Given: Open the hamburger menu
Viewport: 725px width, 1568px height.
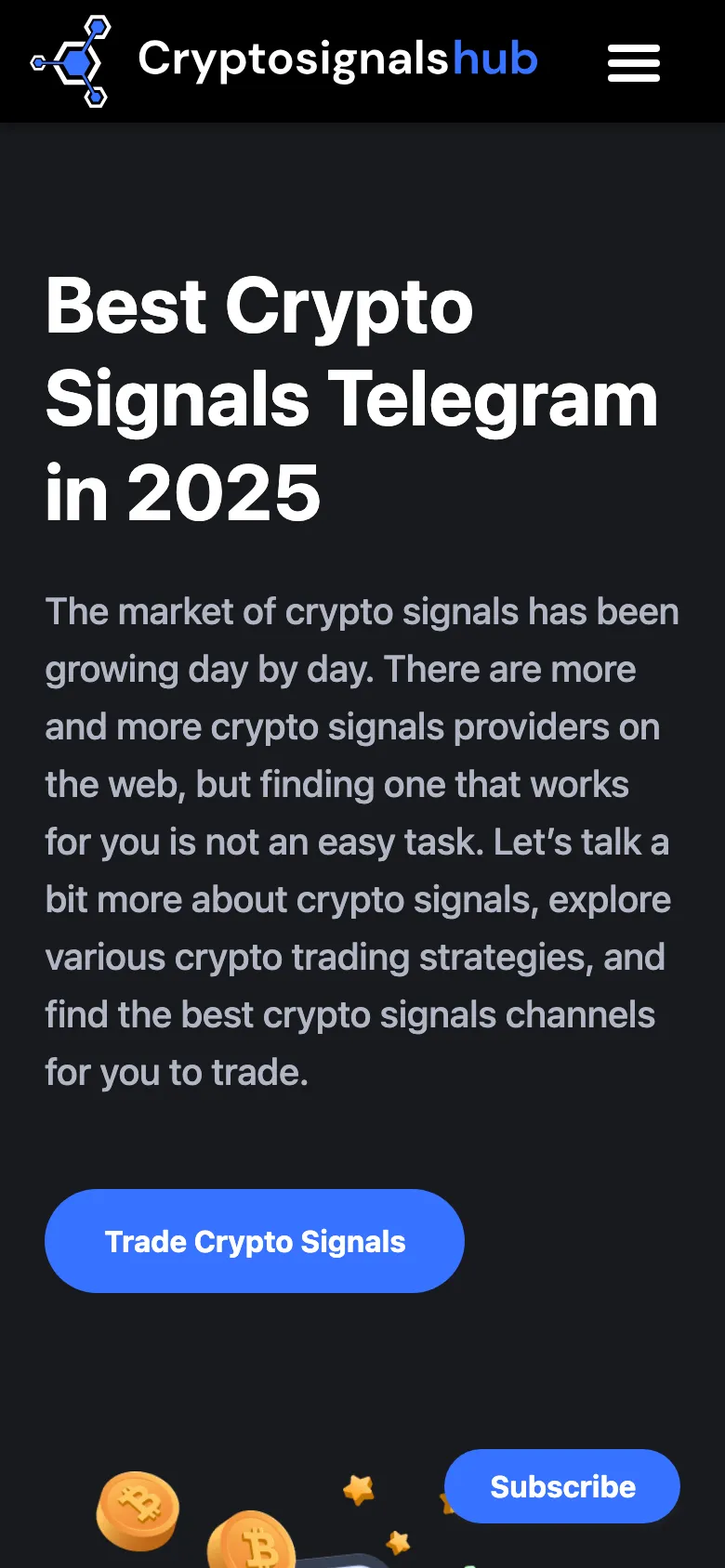Looking at the screenshot, I should pyautogui.click(x=634, y=63).
